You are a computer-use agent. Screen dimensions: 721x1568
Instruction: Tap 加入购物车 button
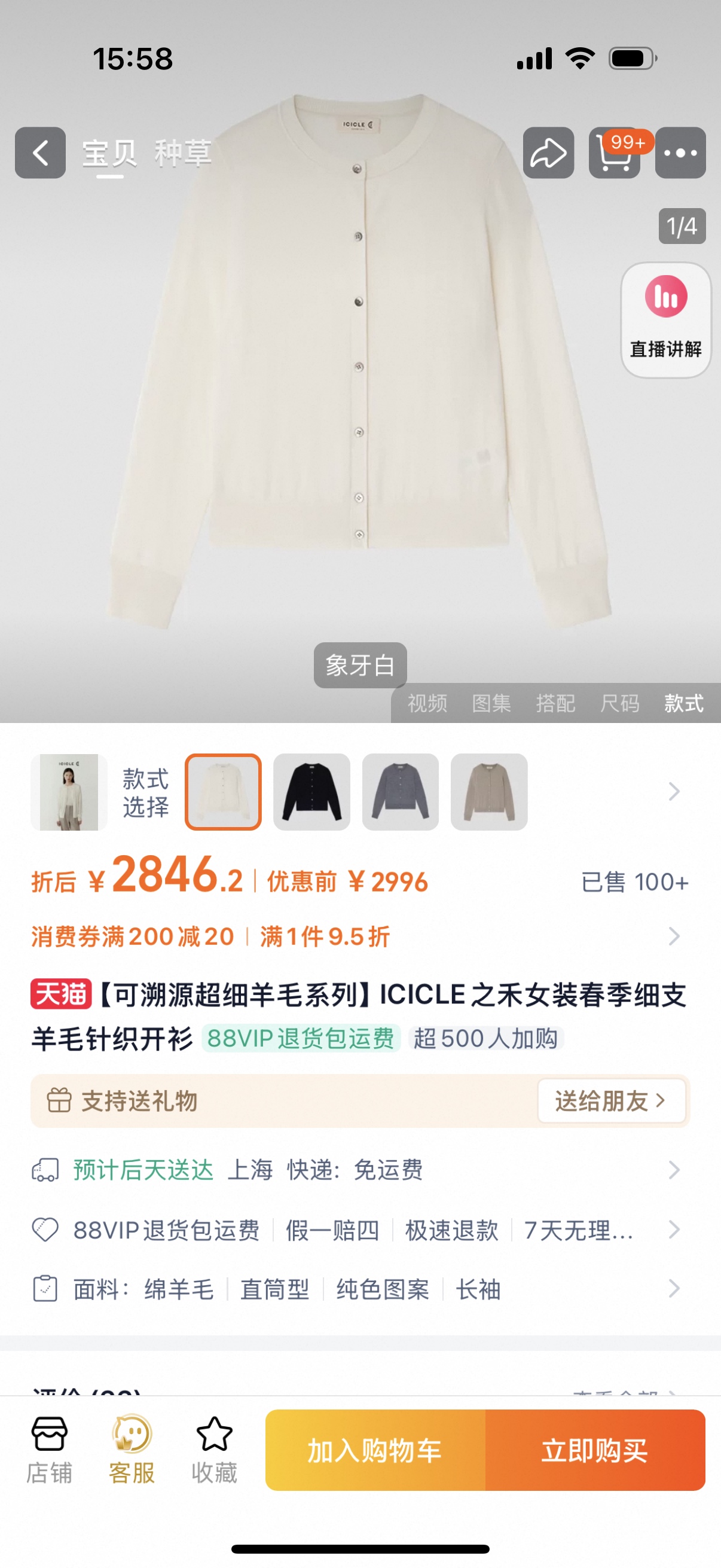[x=375, y=1451]
